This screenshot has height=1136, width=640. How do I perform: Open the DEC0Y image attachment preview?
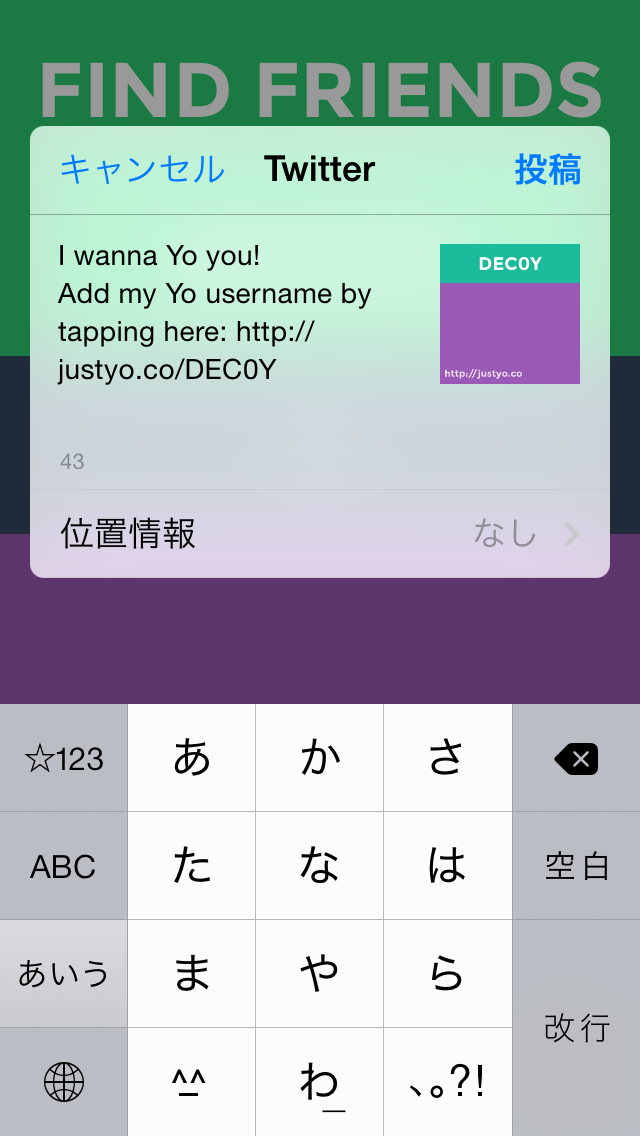(510, 314)
